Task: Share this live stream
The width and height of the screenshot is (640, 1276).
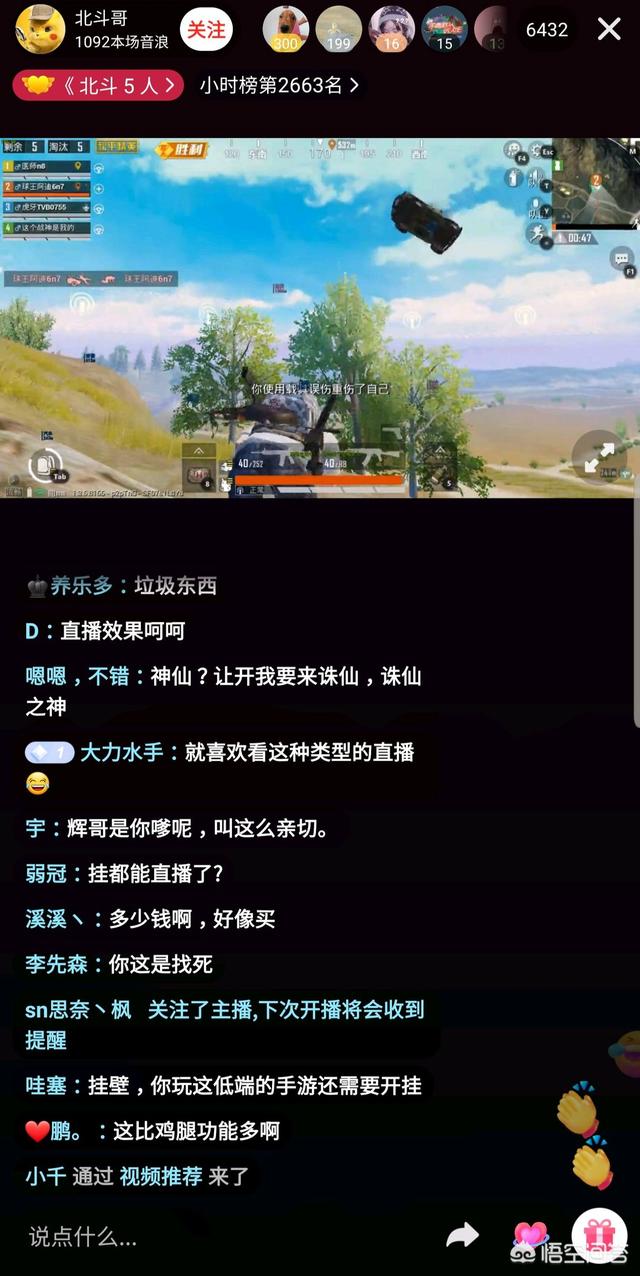Action: 462,1236
